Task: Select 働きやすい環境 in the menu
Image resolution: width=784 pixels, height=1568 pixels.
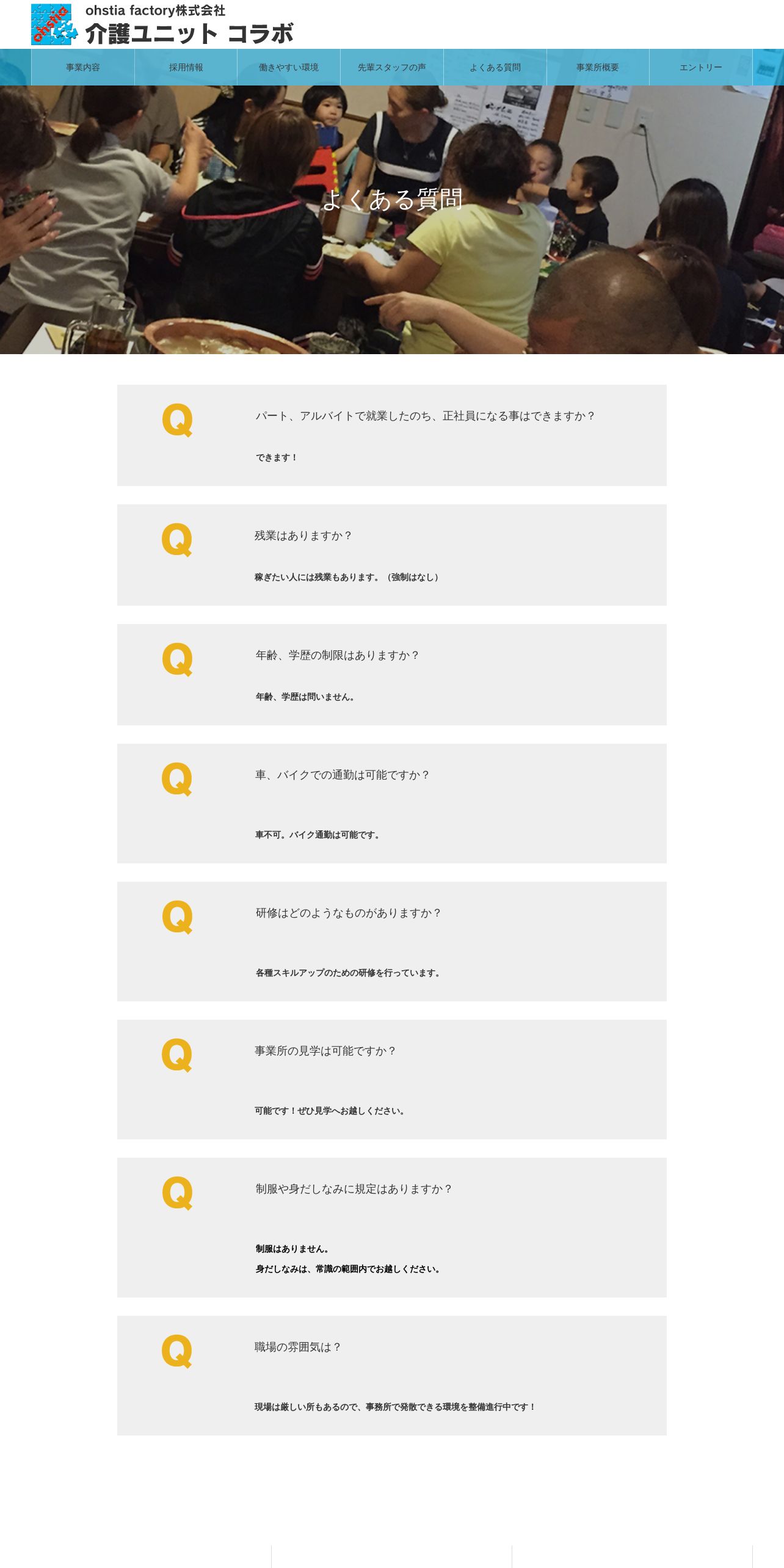Action: (x=289, y=67)
